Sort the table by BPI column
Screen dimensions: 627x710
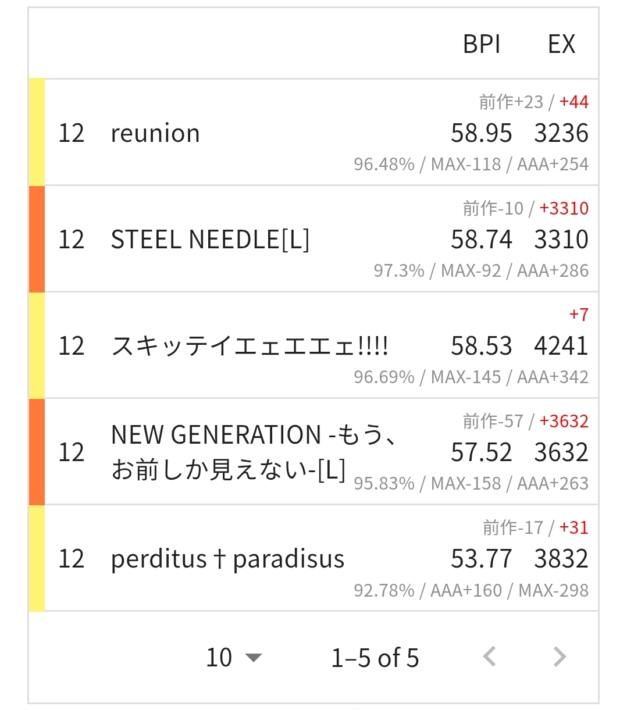pyautogui.click(x=481, y=44)
